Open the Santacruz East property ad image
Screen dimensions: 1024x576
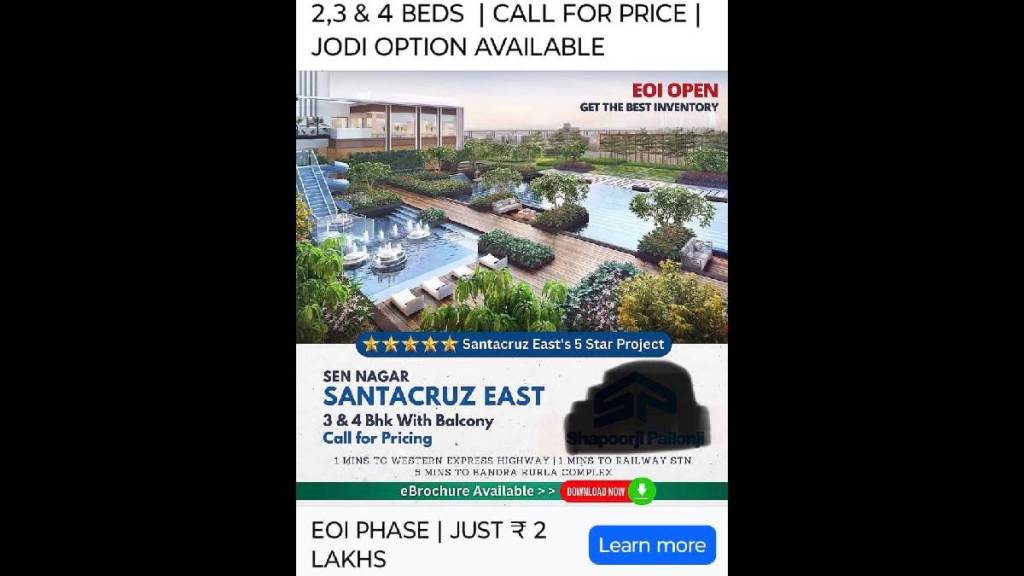pos(511,285)
